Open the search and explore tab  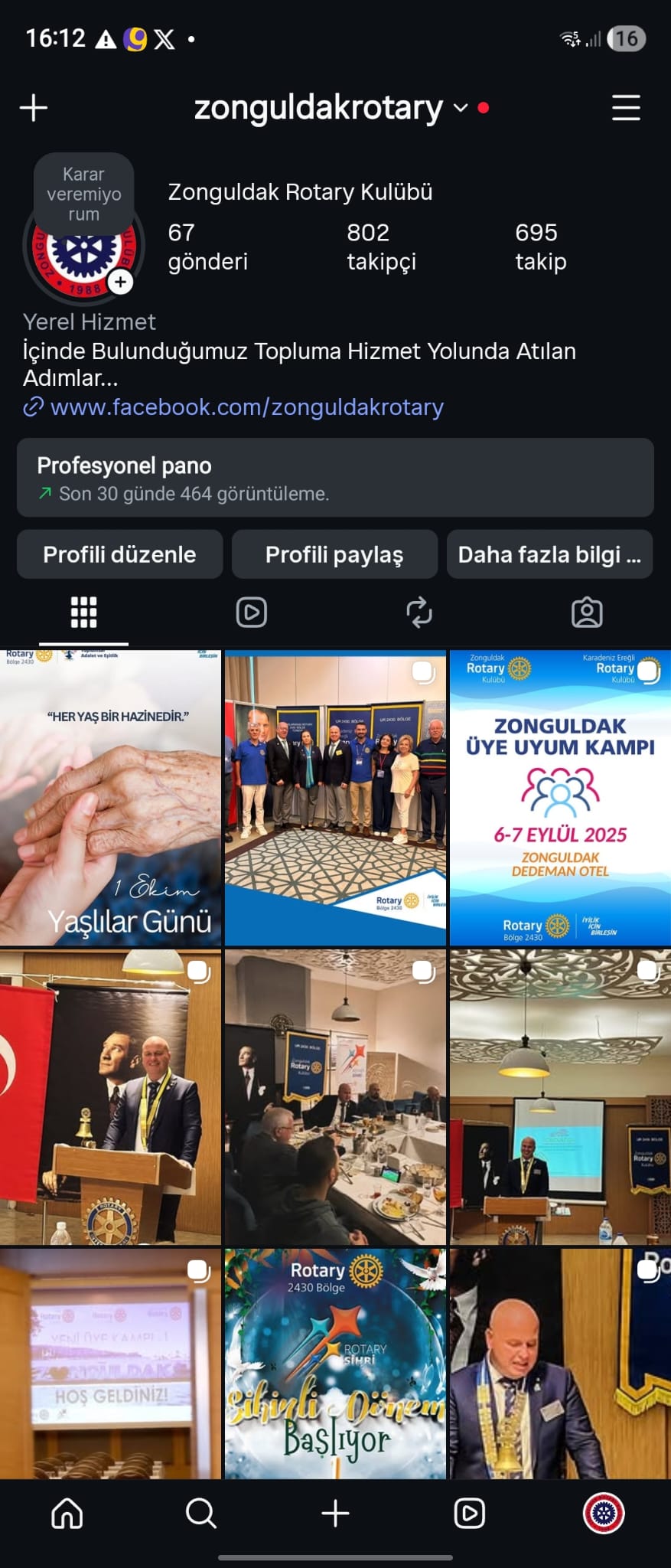pos(201,1513)
